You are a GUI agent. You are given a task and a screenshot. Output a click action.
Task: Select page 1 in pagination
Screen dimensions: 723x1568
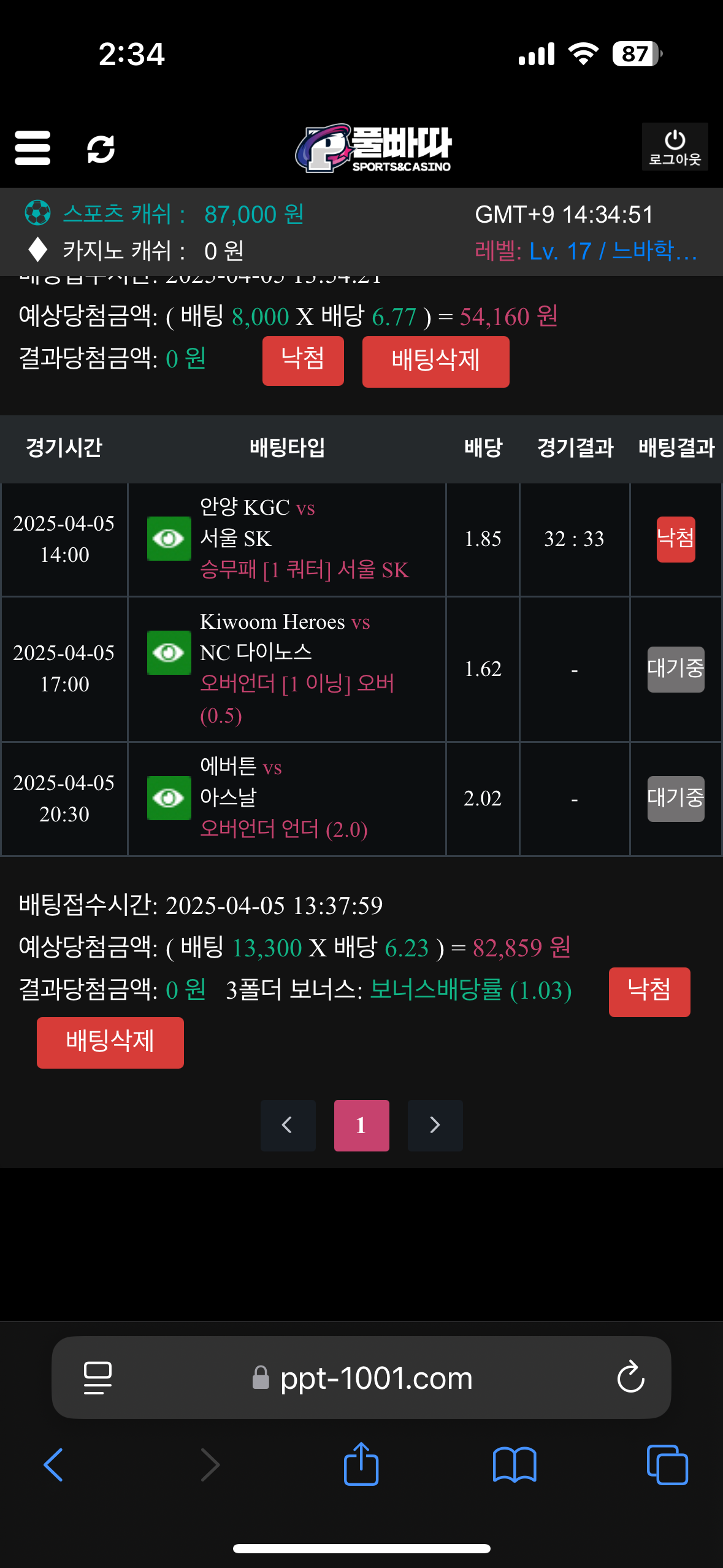(361, 1125)
